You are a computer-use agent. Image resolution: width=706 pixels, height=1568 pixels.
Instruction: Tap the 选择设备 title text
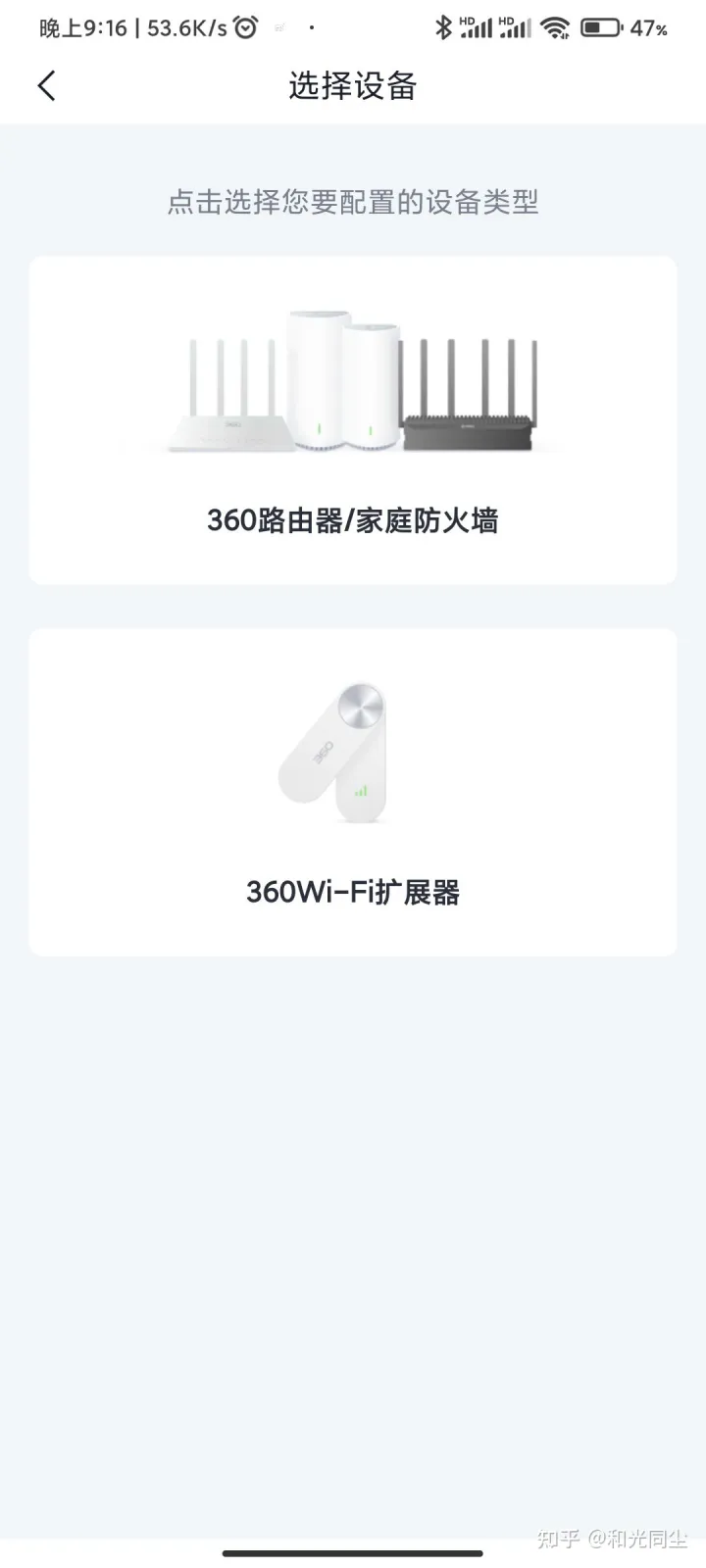coord(353,86)
